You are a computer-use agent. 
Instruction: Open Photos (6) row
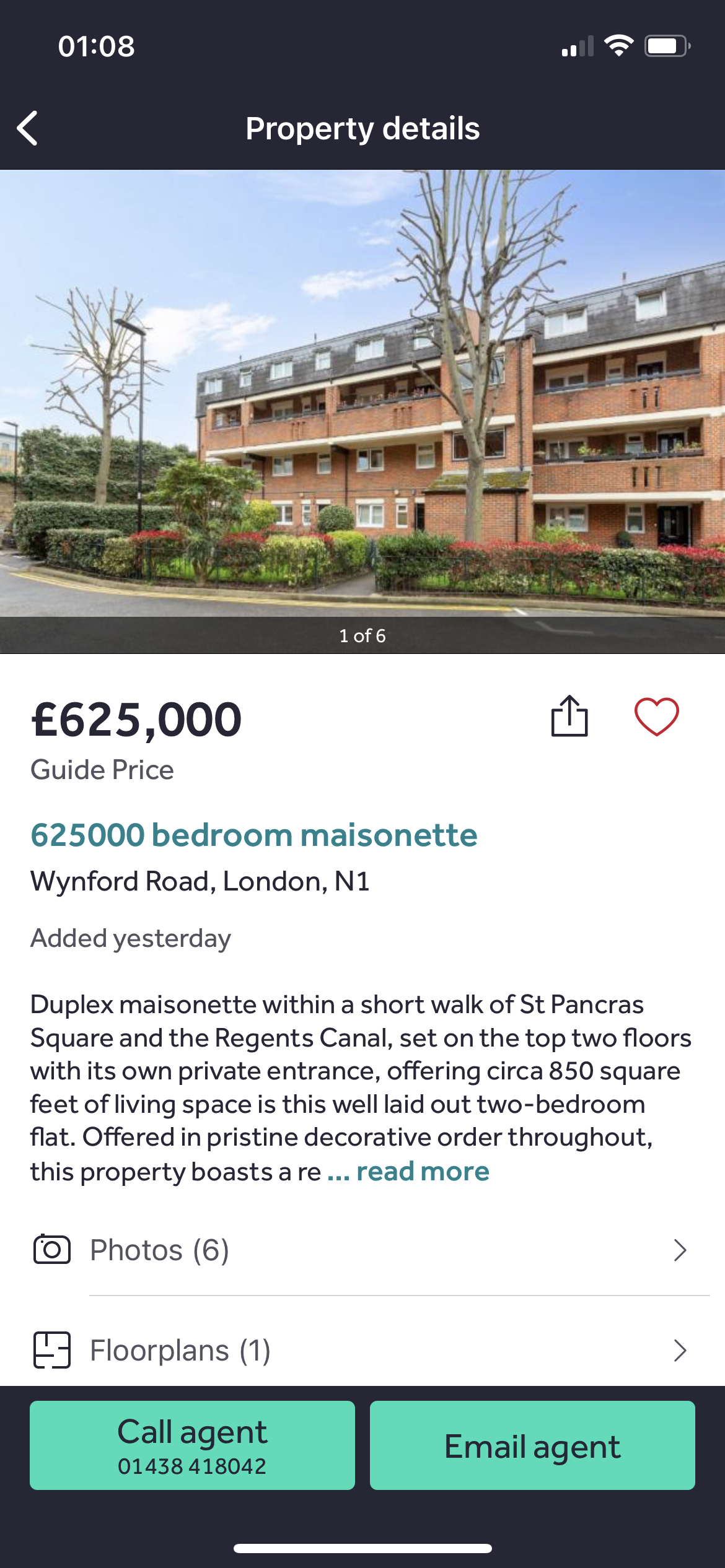coord(362,1250)
